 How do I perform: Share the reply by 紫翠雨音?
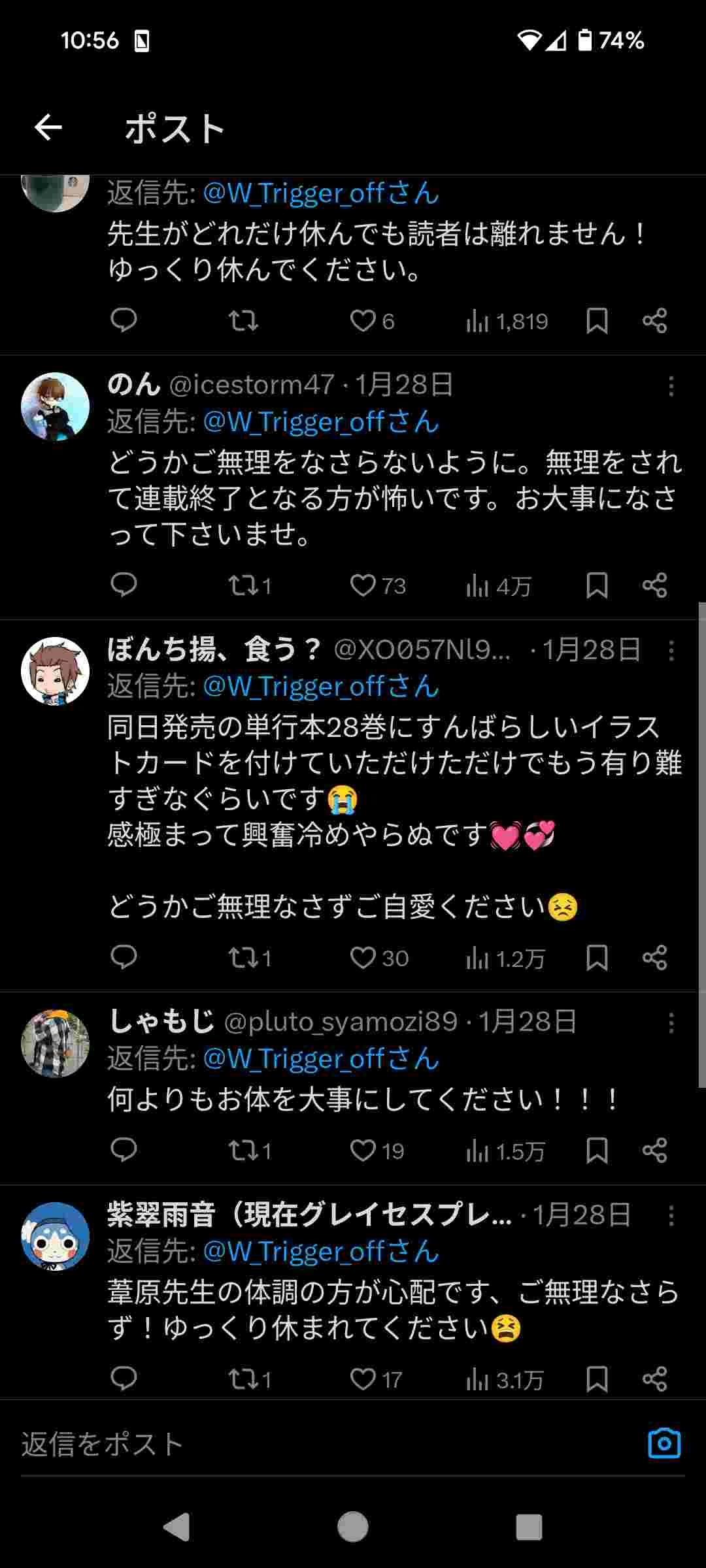pyautogui.click(x=654, y=1379)
